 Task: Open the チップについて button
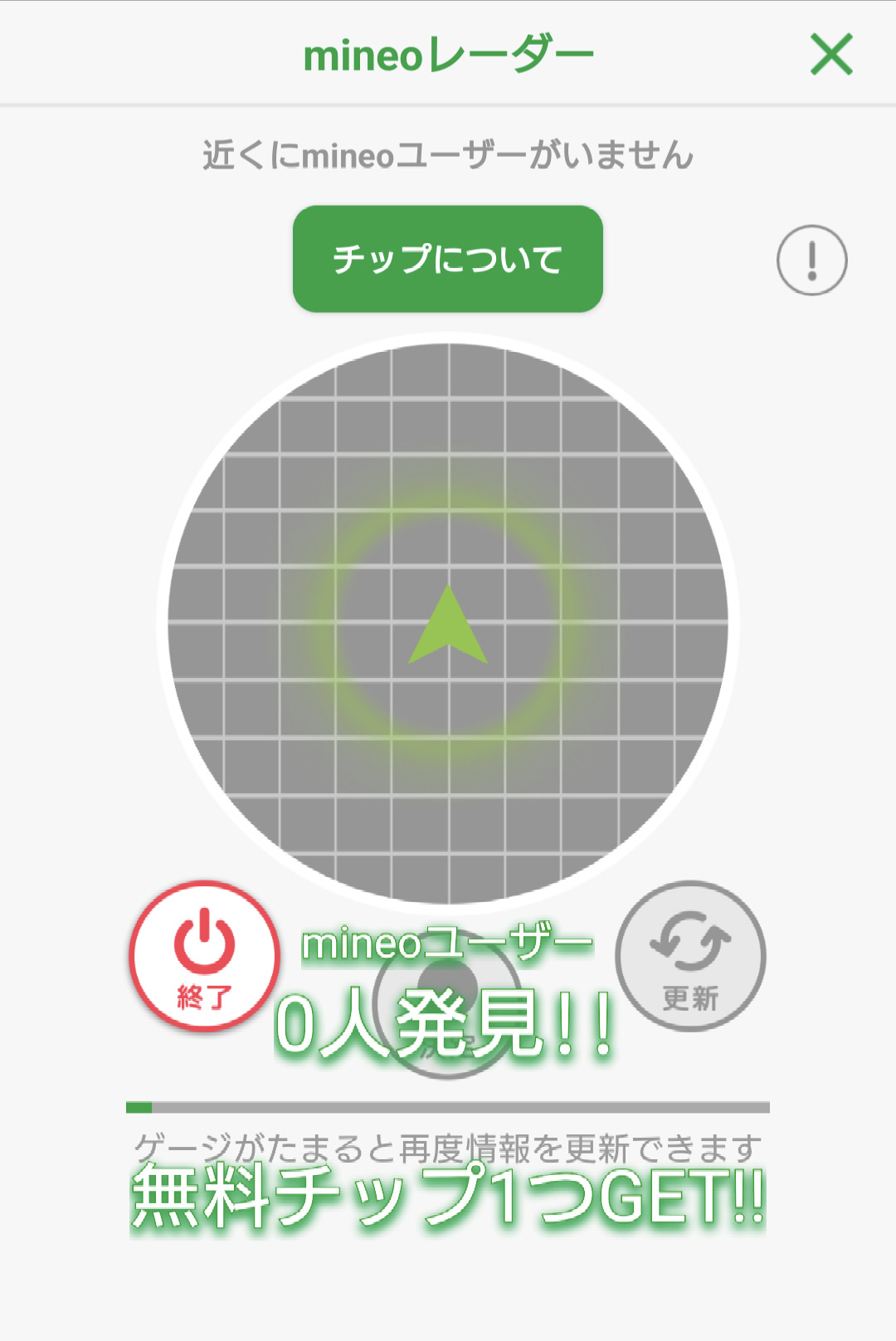[x=448, y=259]
